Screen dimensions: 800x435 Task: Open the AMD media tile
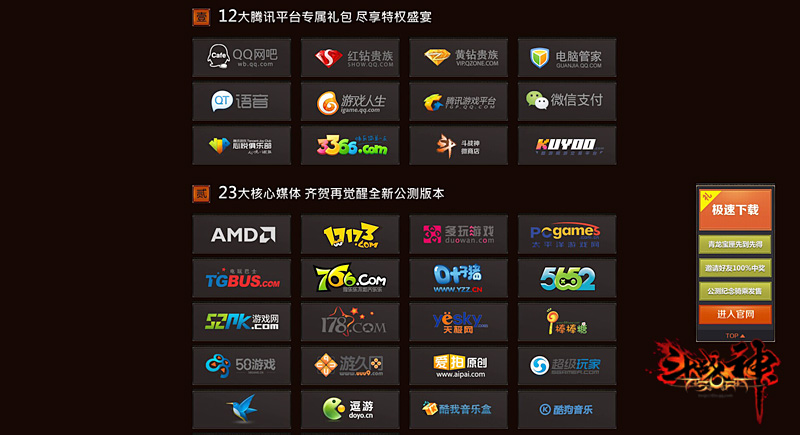click(242, 234)
